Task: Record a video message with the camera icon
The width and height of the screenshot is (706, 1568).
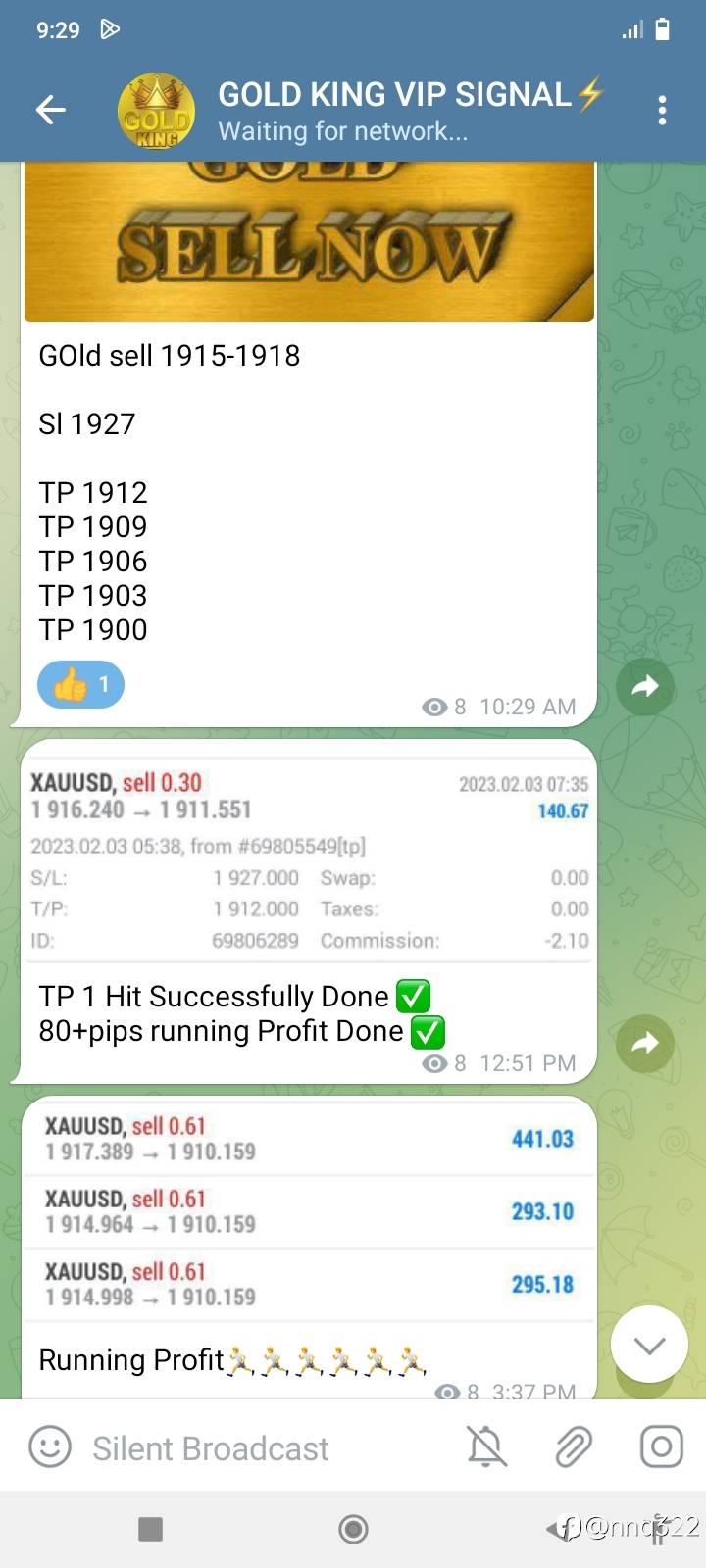Action: 661,1447
